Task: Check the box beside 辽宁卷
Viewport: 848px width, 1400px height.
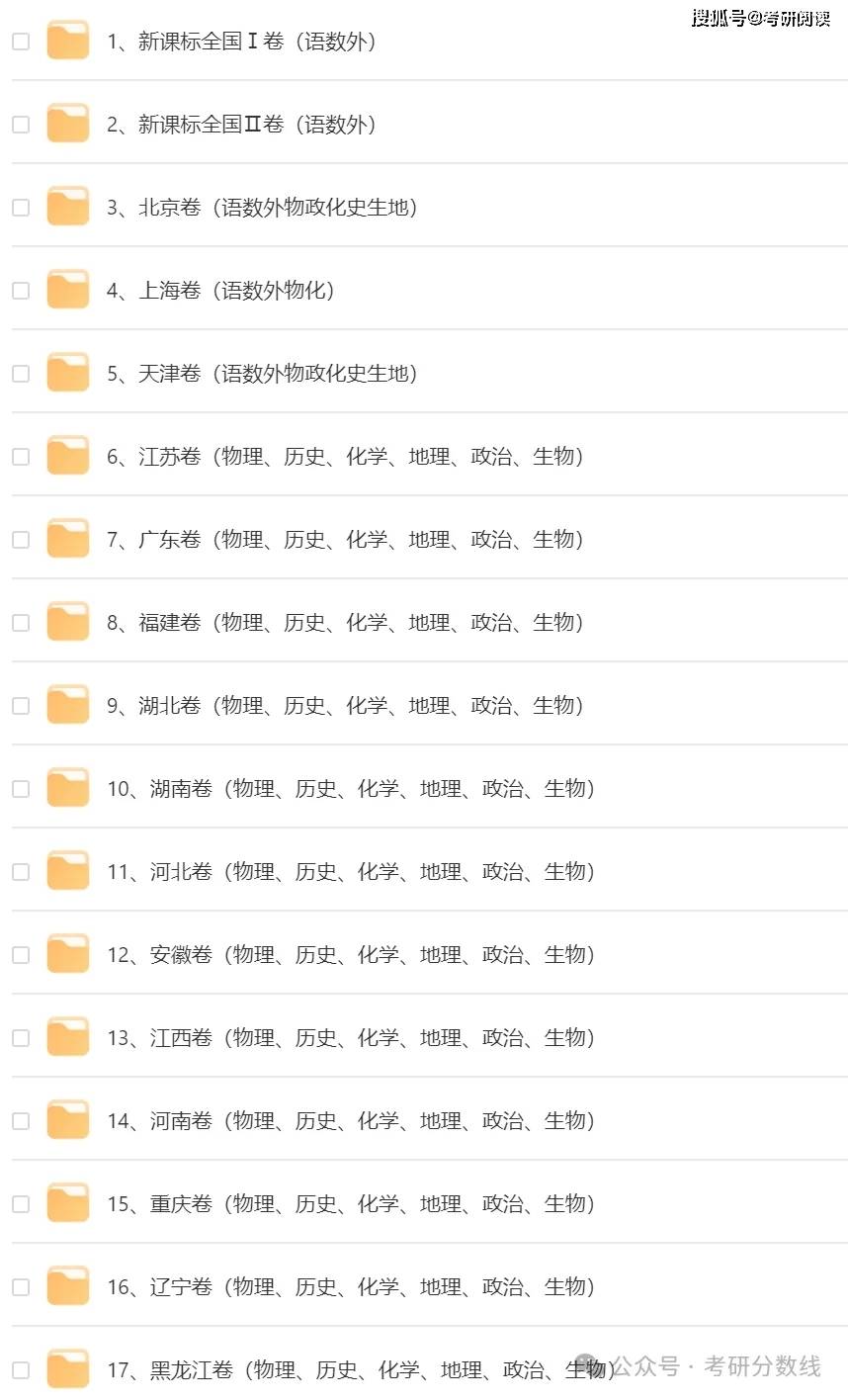Action: click(21, 1287)
